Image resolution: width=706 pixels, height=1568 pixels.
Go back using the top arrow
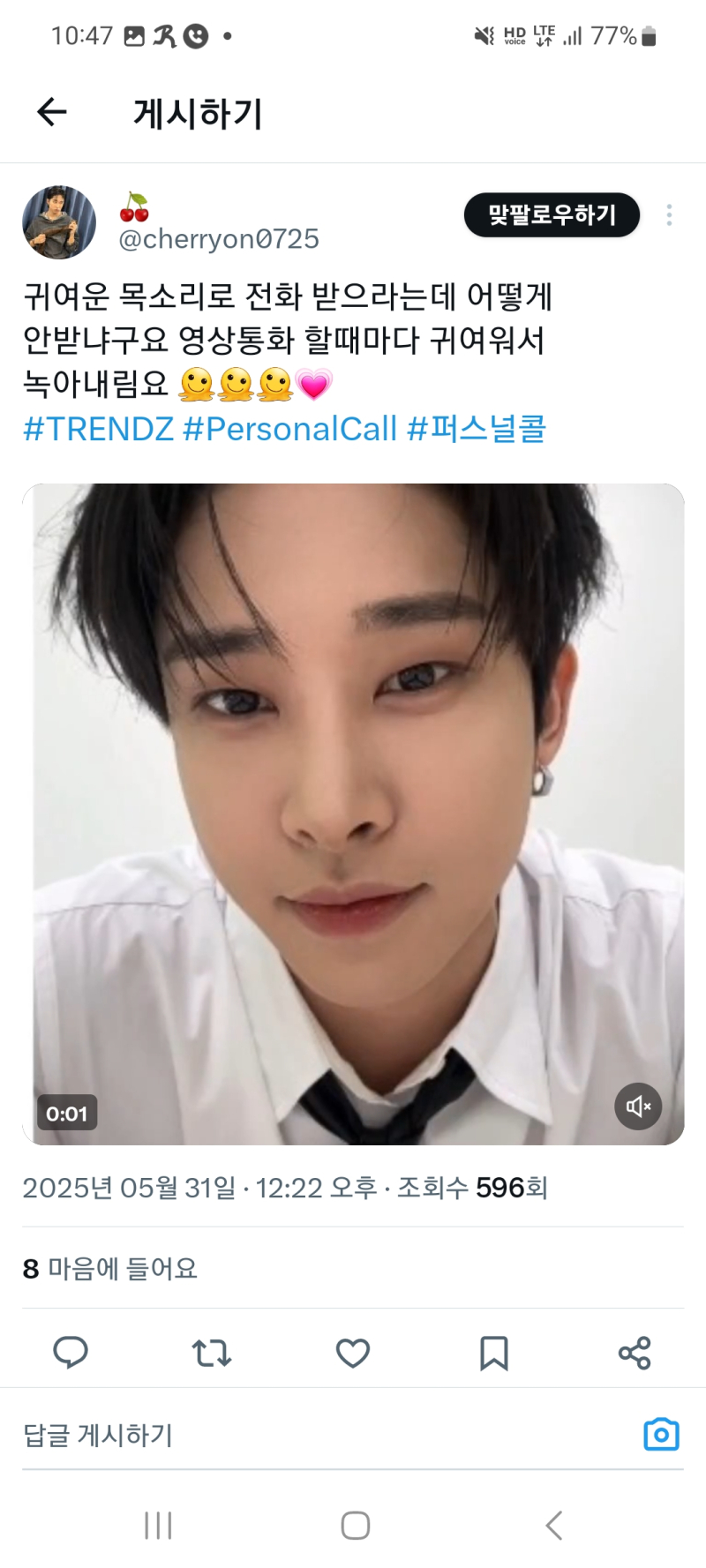point(52,112)
